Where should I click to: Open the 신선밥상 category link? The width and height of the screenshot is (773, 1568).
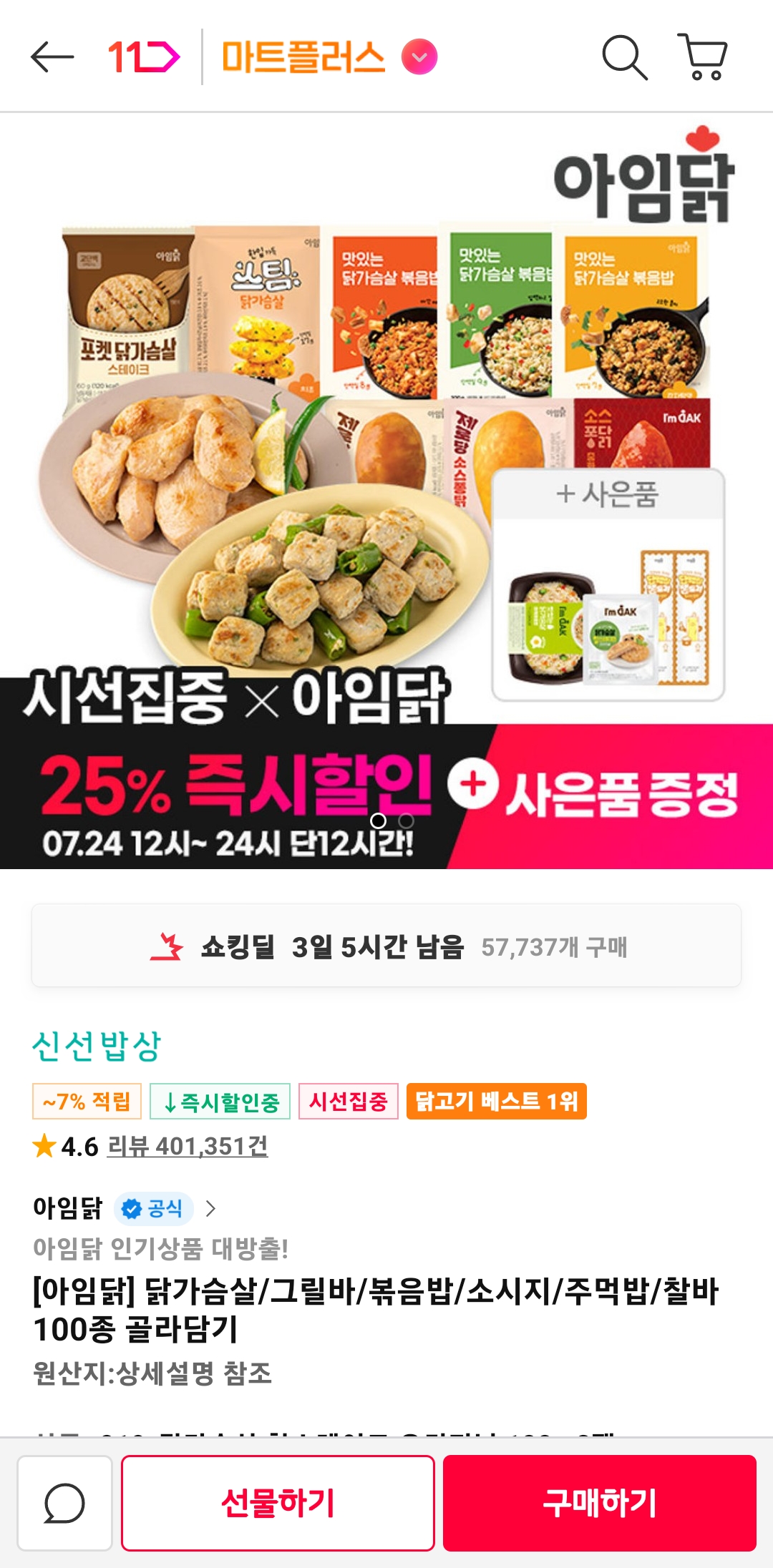coord(97,1046)
